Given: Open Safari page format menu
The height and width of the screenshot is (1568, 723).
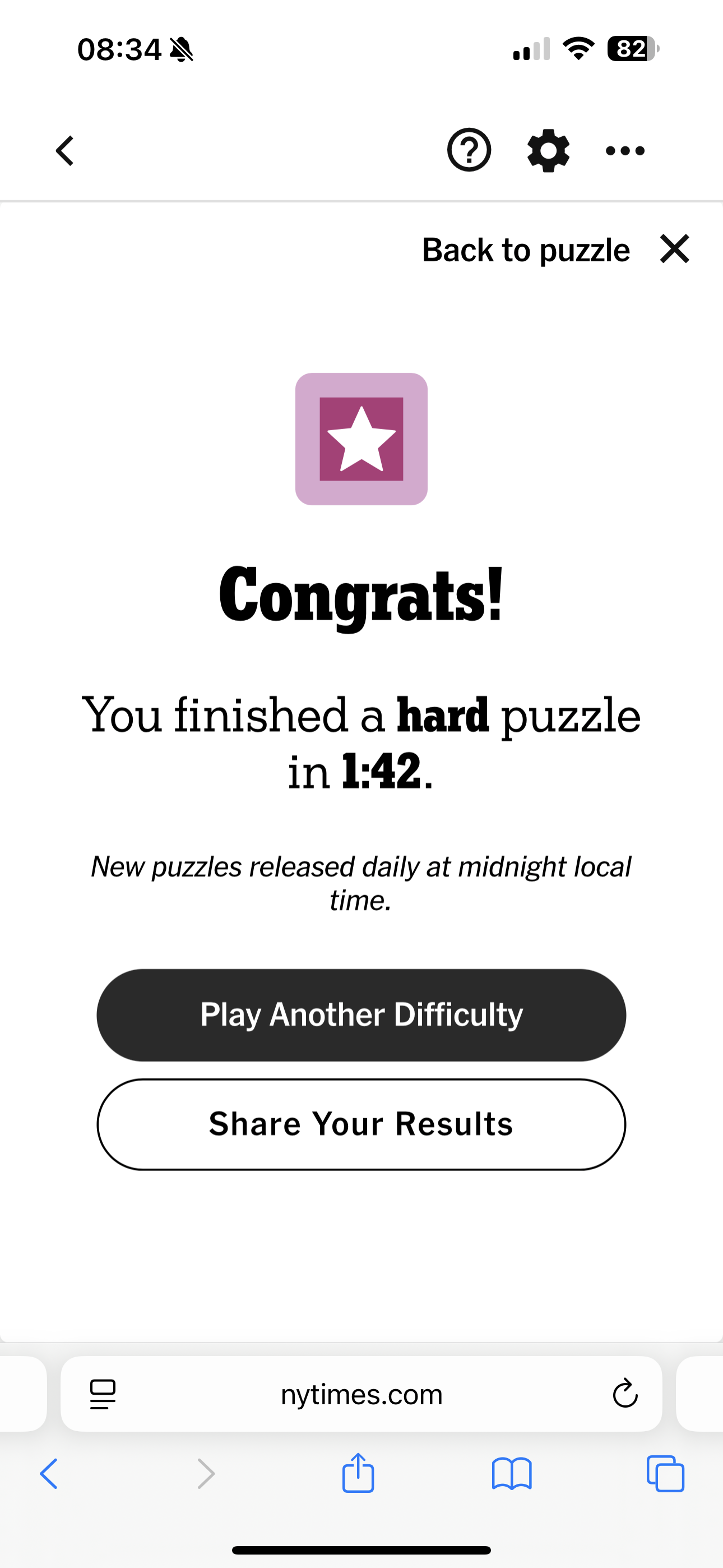Looking at the screenshot, I should coord(102,1394).
